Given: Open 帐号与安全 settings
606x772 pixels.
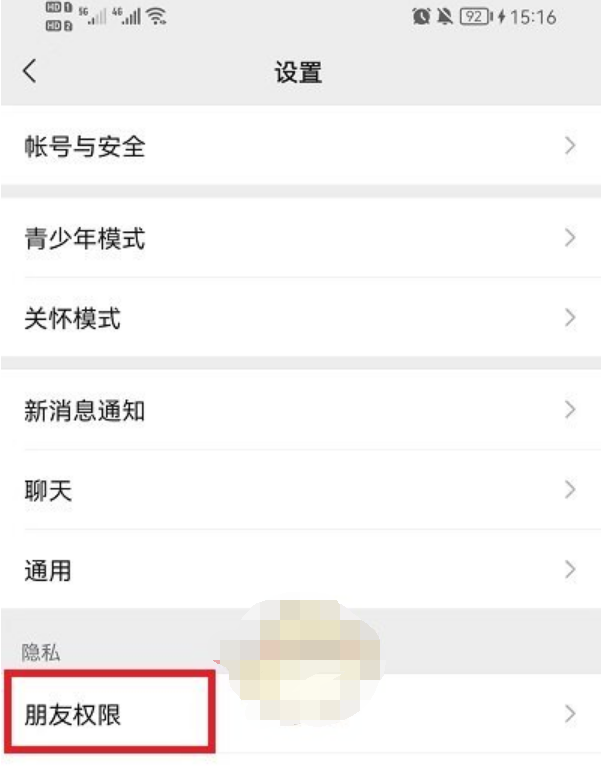Looking at the screenshot, I should [300, 147].
